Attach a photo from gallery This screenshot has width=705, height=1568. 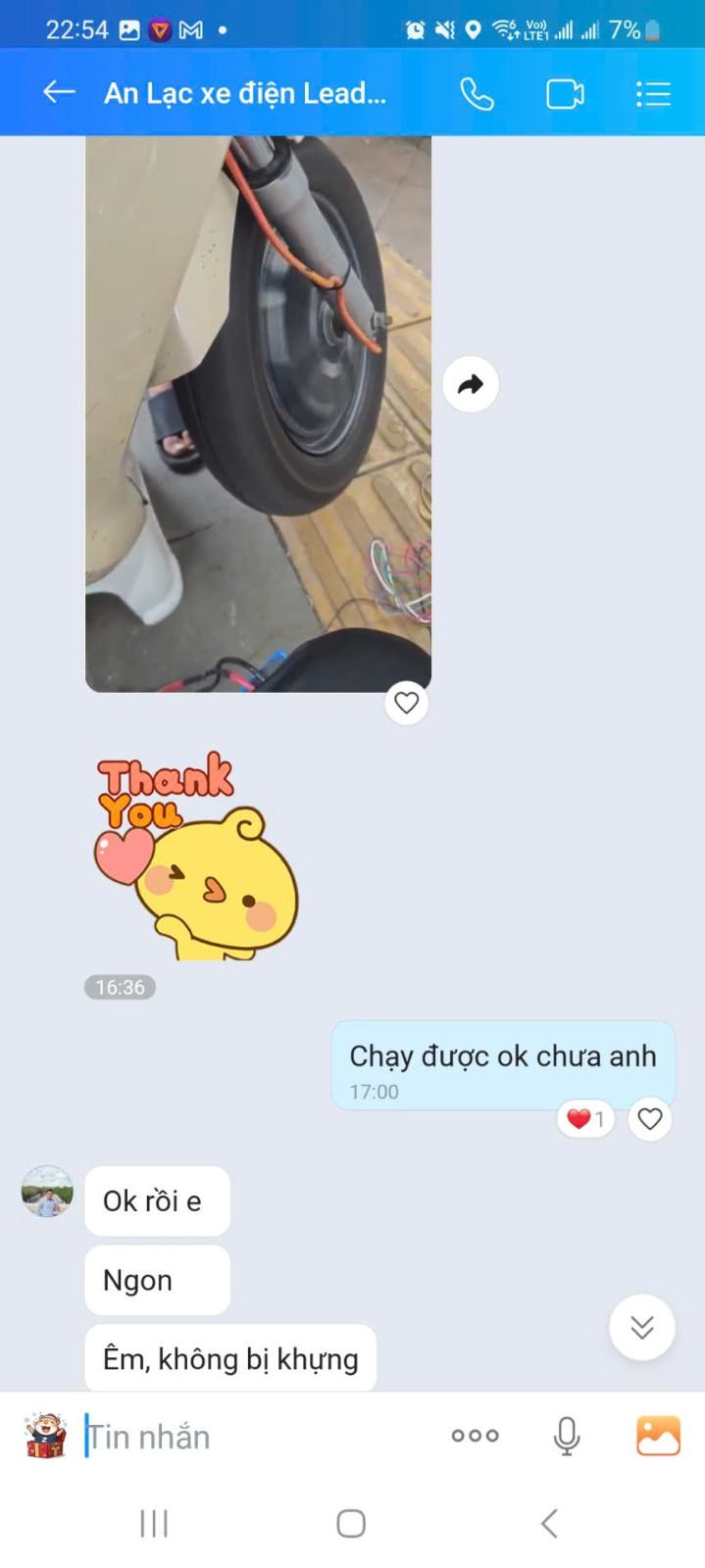coord(658,1437)
